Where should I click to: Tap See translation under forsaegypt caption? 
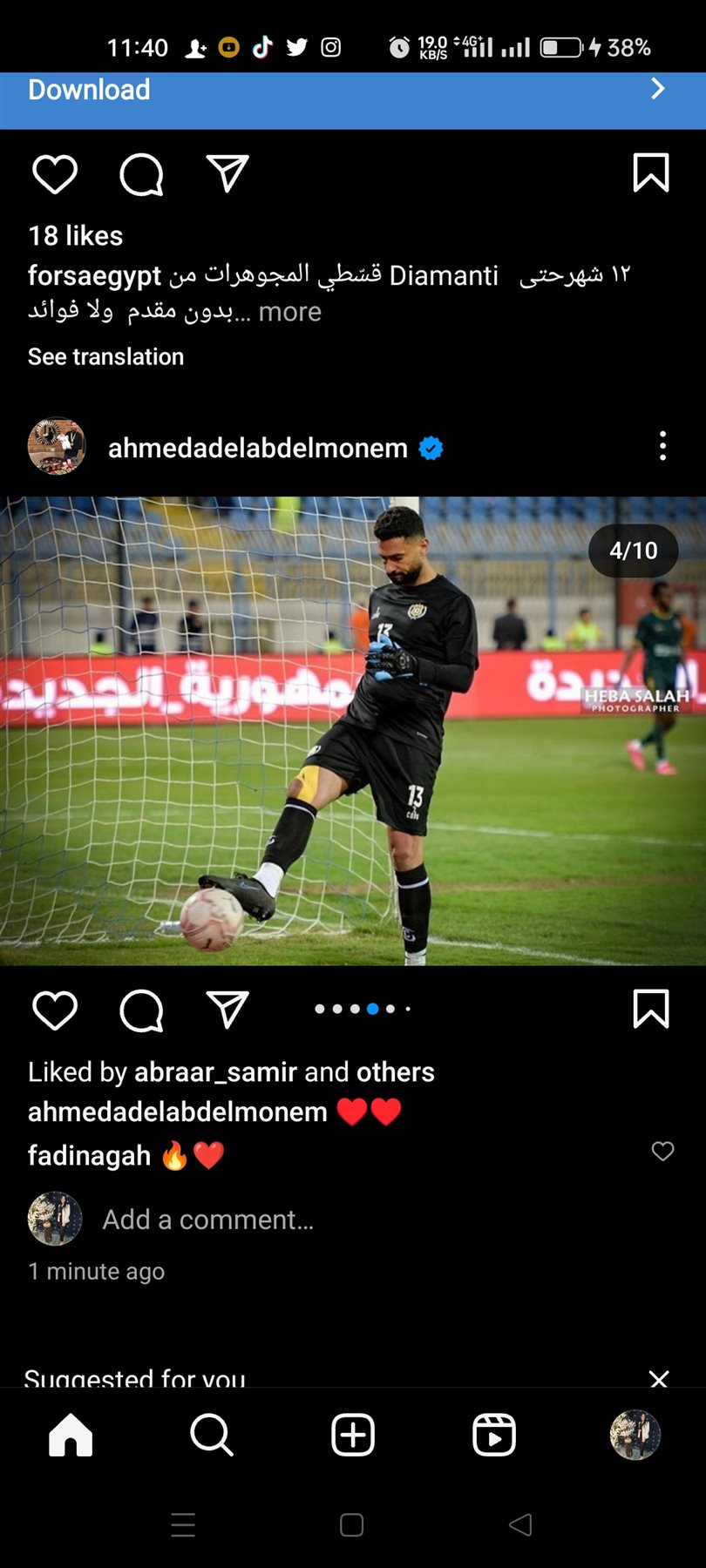[x=105, y=356]
